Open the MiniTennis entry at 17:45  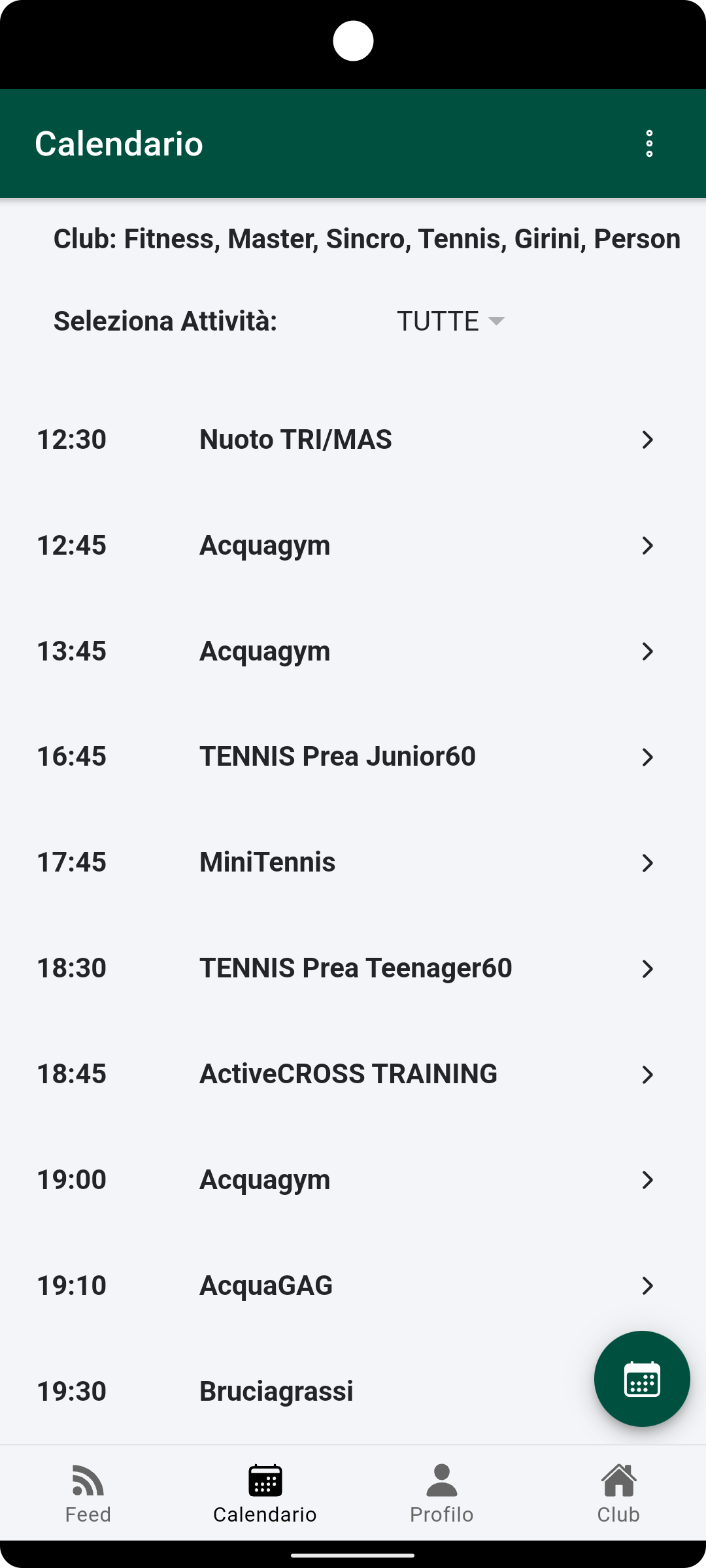click(353, 862)
